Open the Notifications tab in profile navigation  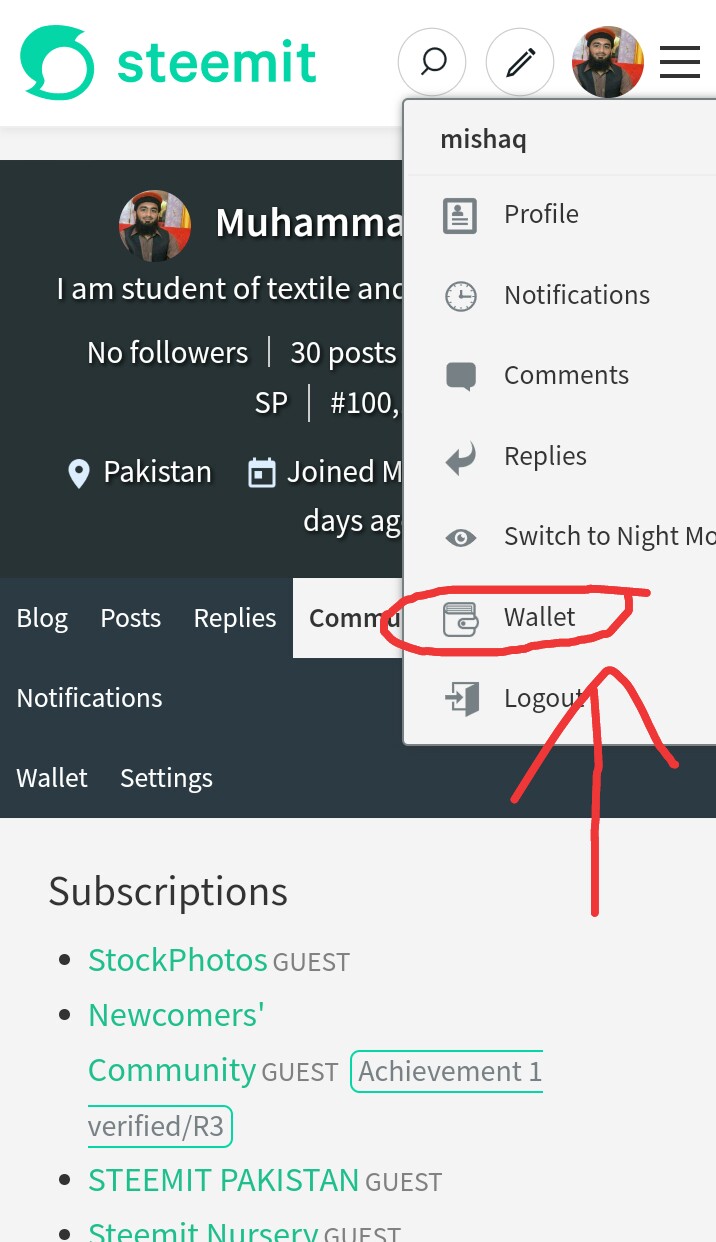pos(89,698)
